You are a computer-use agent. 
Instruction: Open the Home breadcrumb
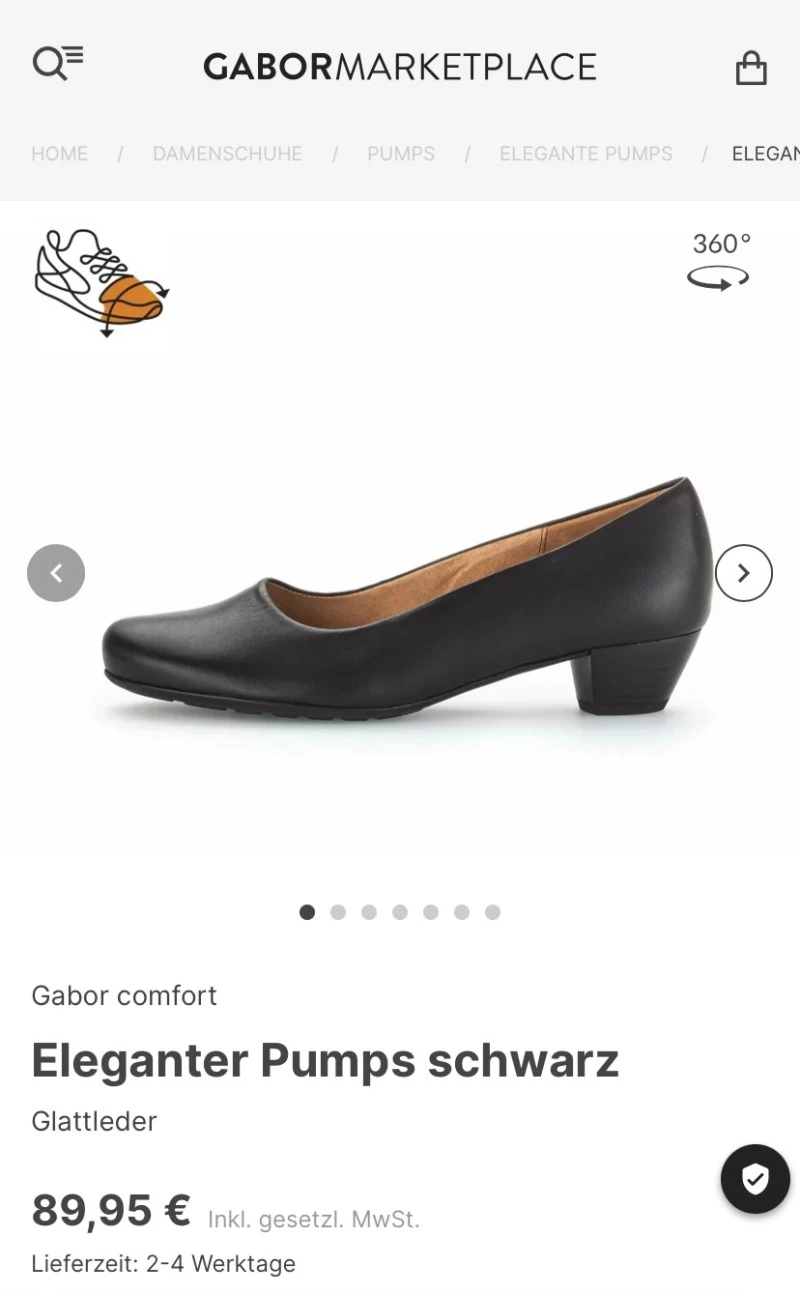pyautogui.click(x=59, y=154)
